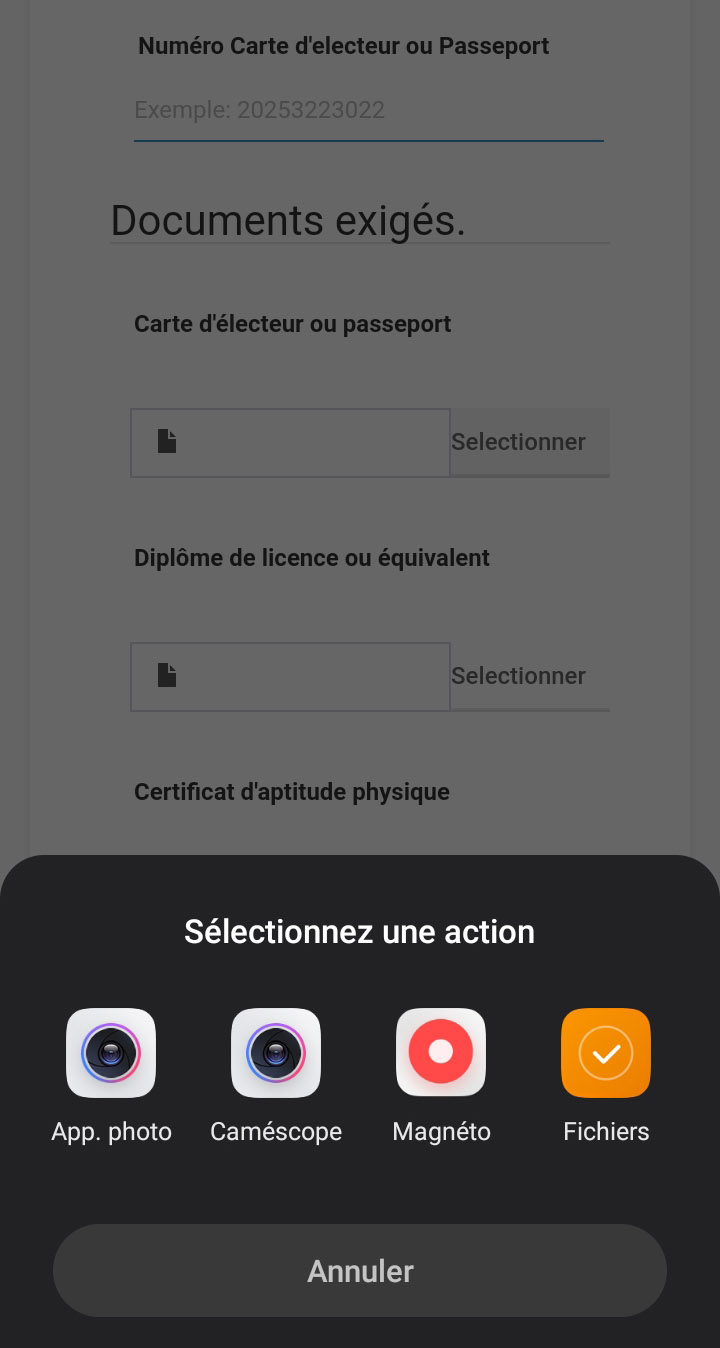This screenshot has height=1348, width=720.
Task: Open Fichiers to browse documents
Action: pos(606,1053)
